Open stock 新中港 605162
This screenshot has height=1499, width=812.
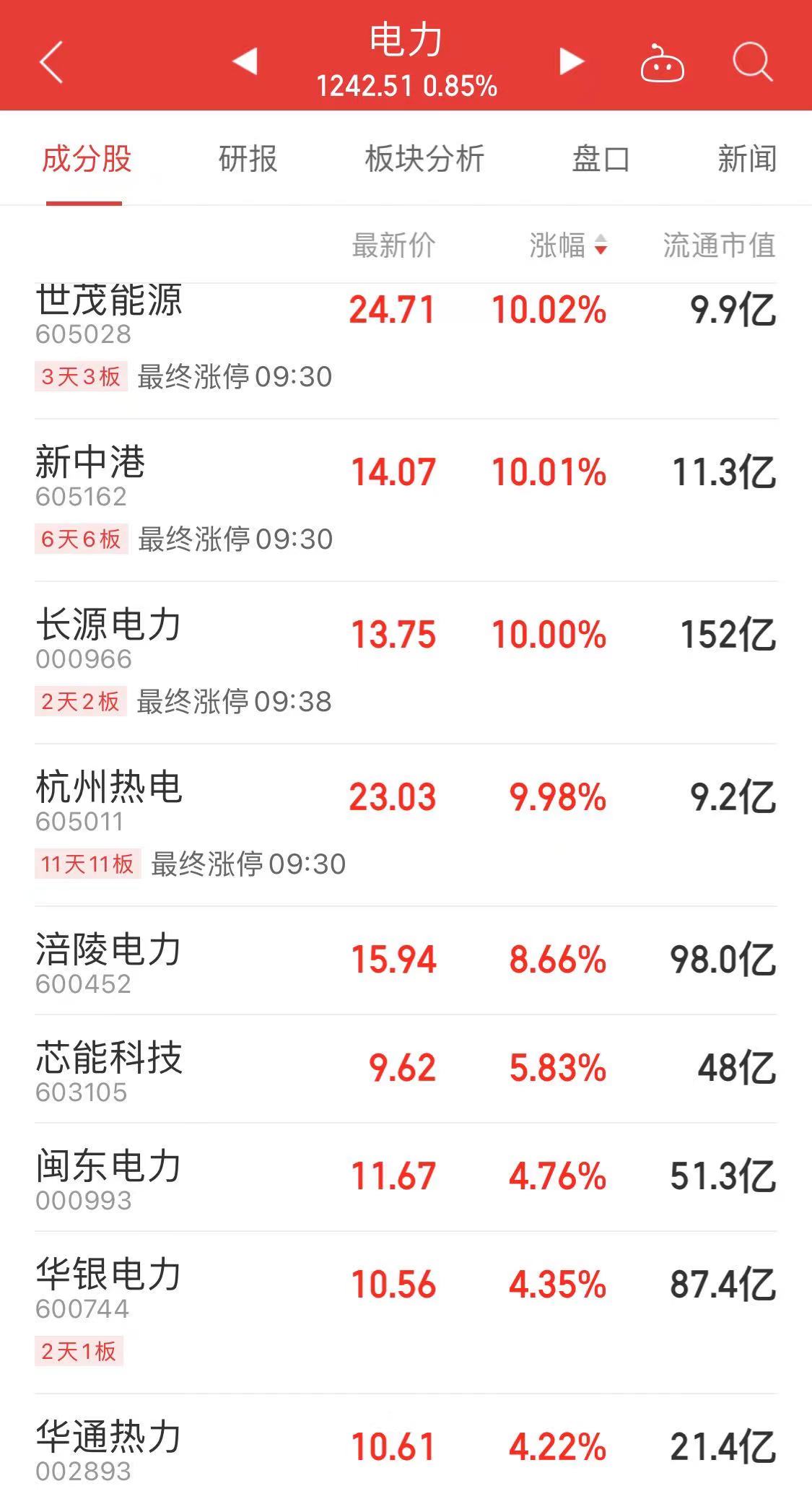pos(406,500)
